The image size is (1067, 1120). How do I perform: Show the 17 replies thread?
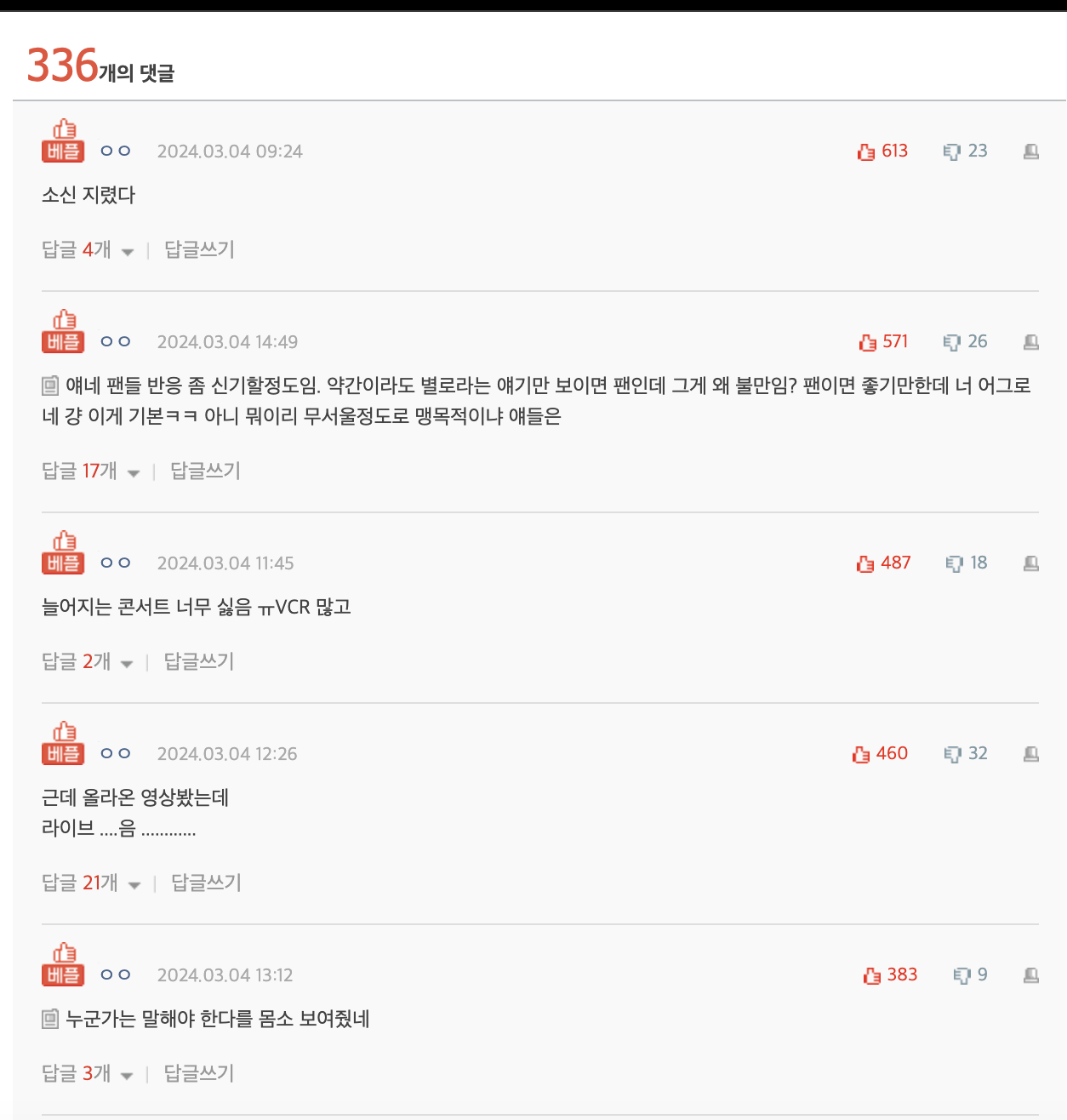[x=91, y=471]
